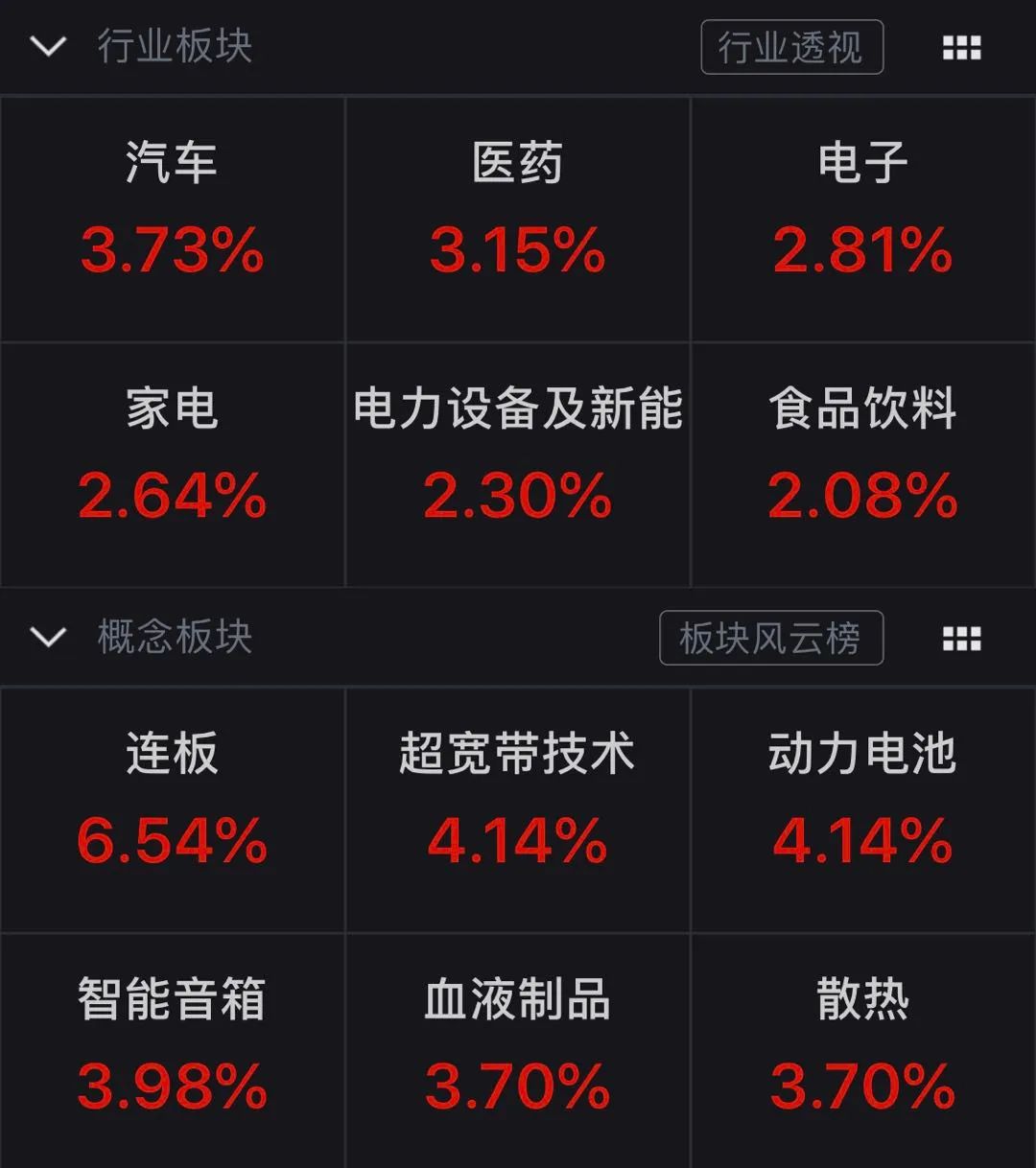Open the 行业透视 button
The width and height of the screenshot is (1036, 1168).
click(x=791, y=47)
